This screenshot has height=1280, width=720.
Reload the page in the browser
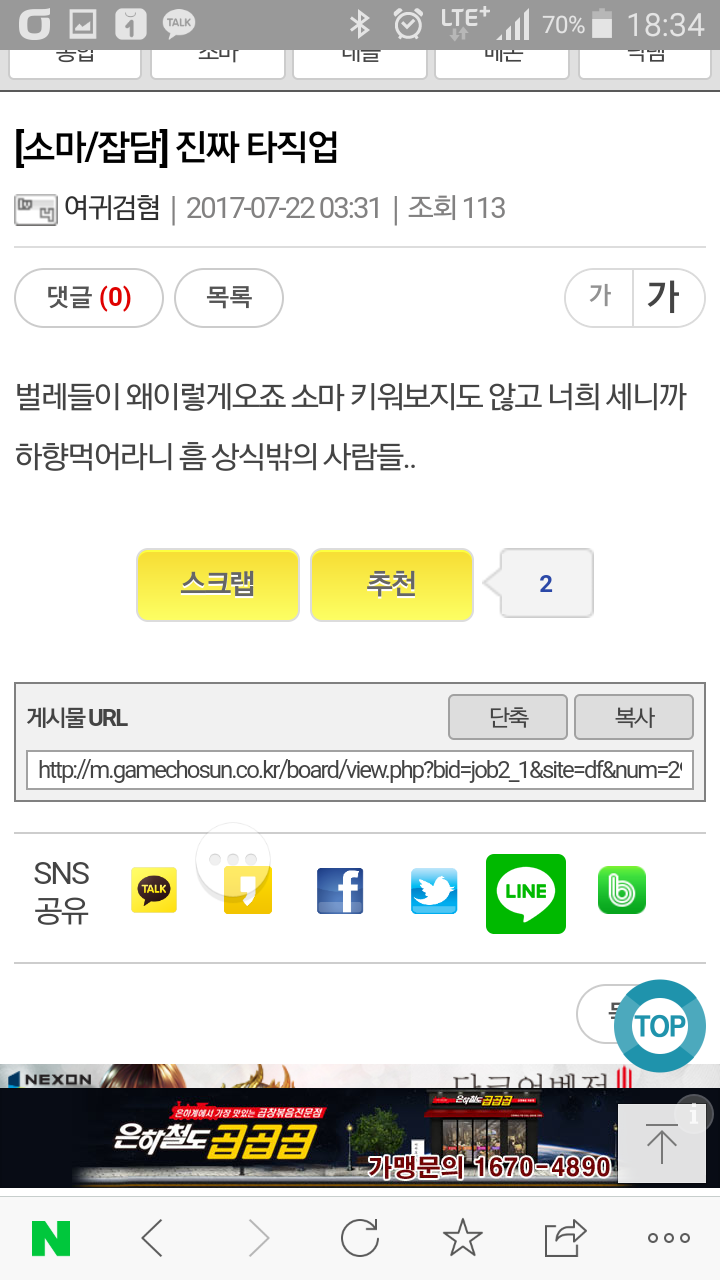pyautogui.click(x=360, y=1239)
